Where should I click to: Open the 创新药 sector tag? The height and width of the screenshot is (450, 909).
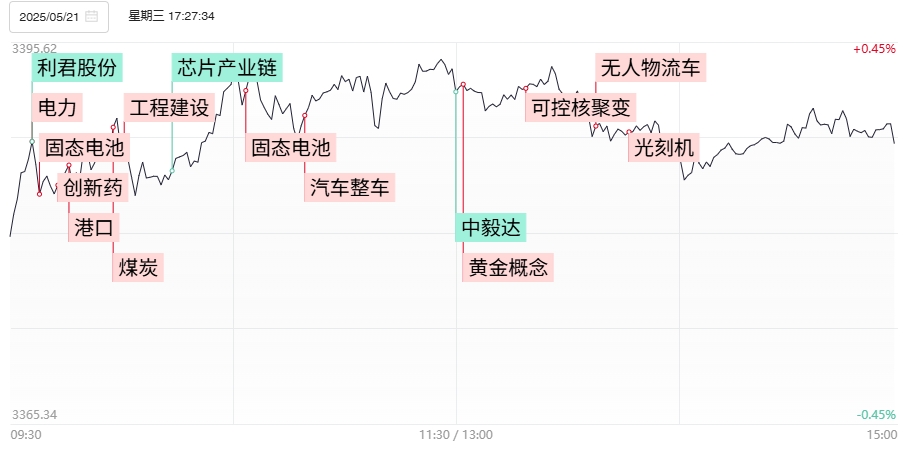point(92,187)
